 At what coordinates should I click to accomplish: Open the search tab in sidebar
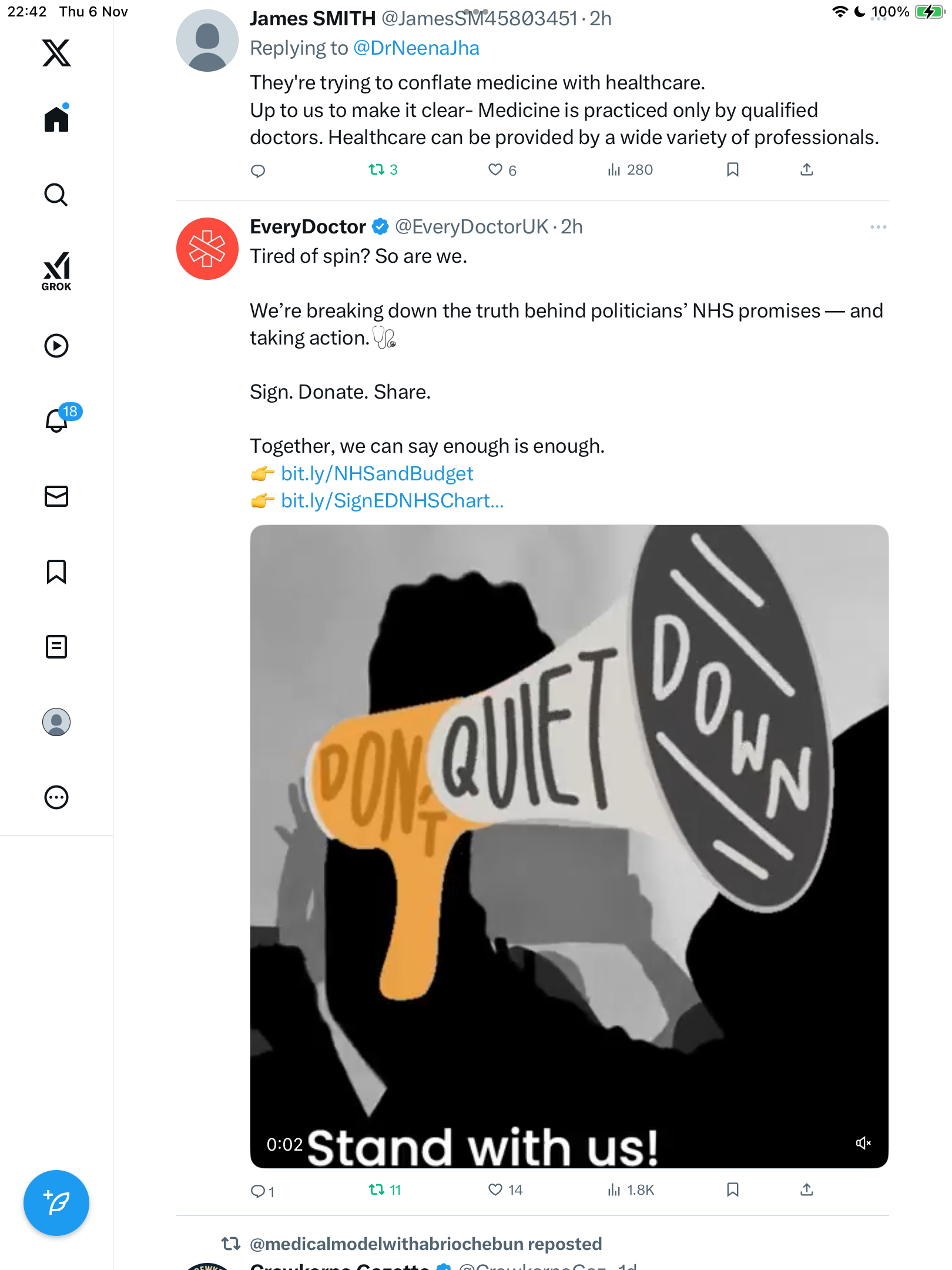pos(56,195)
